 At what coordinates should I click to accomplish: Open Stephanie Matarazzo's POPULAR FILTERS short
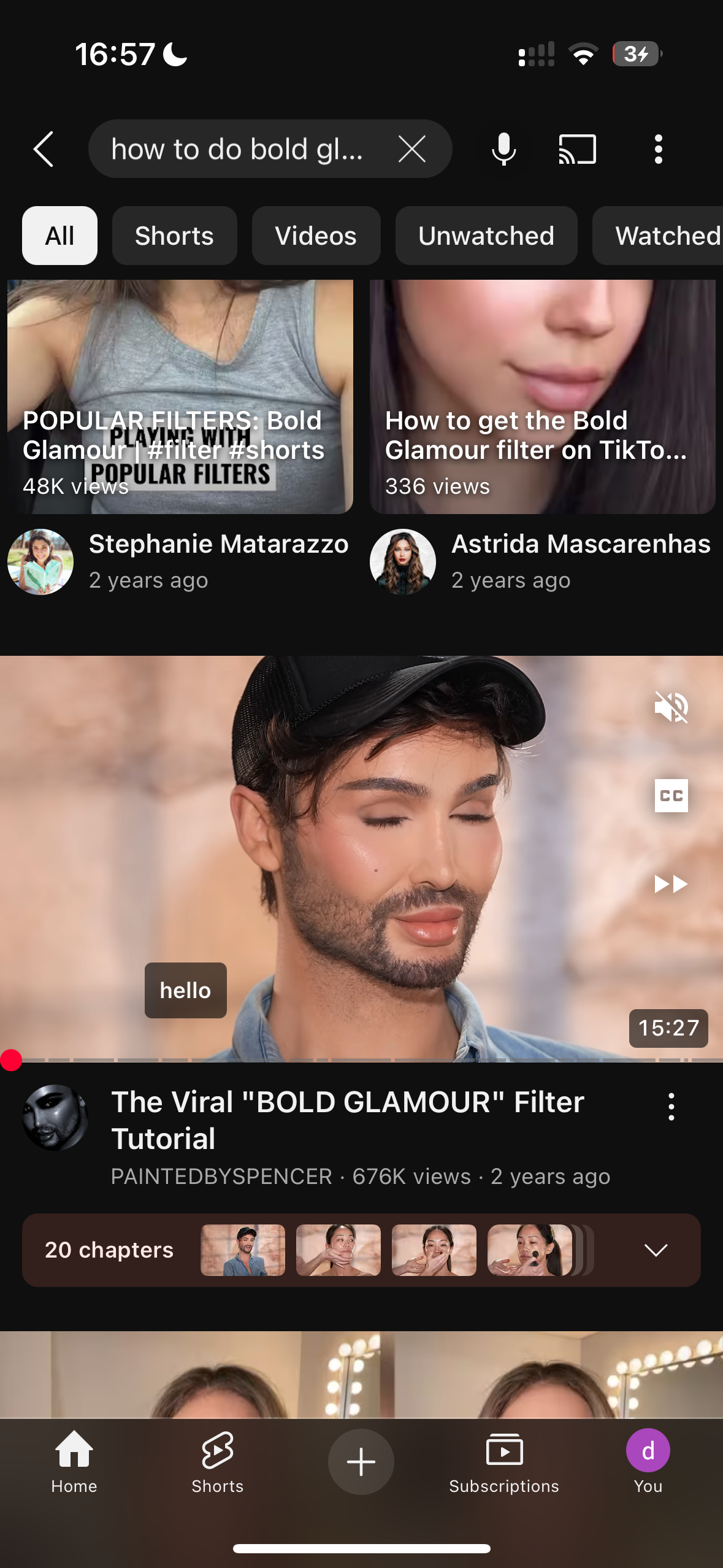180,396
